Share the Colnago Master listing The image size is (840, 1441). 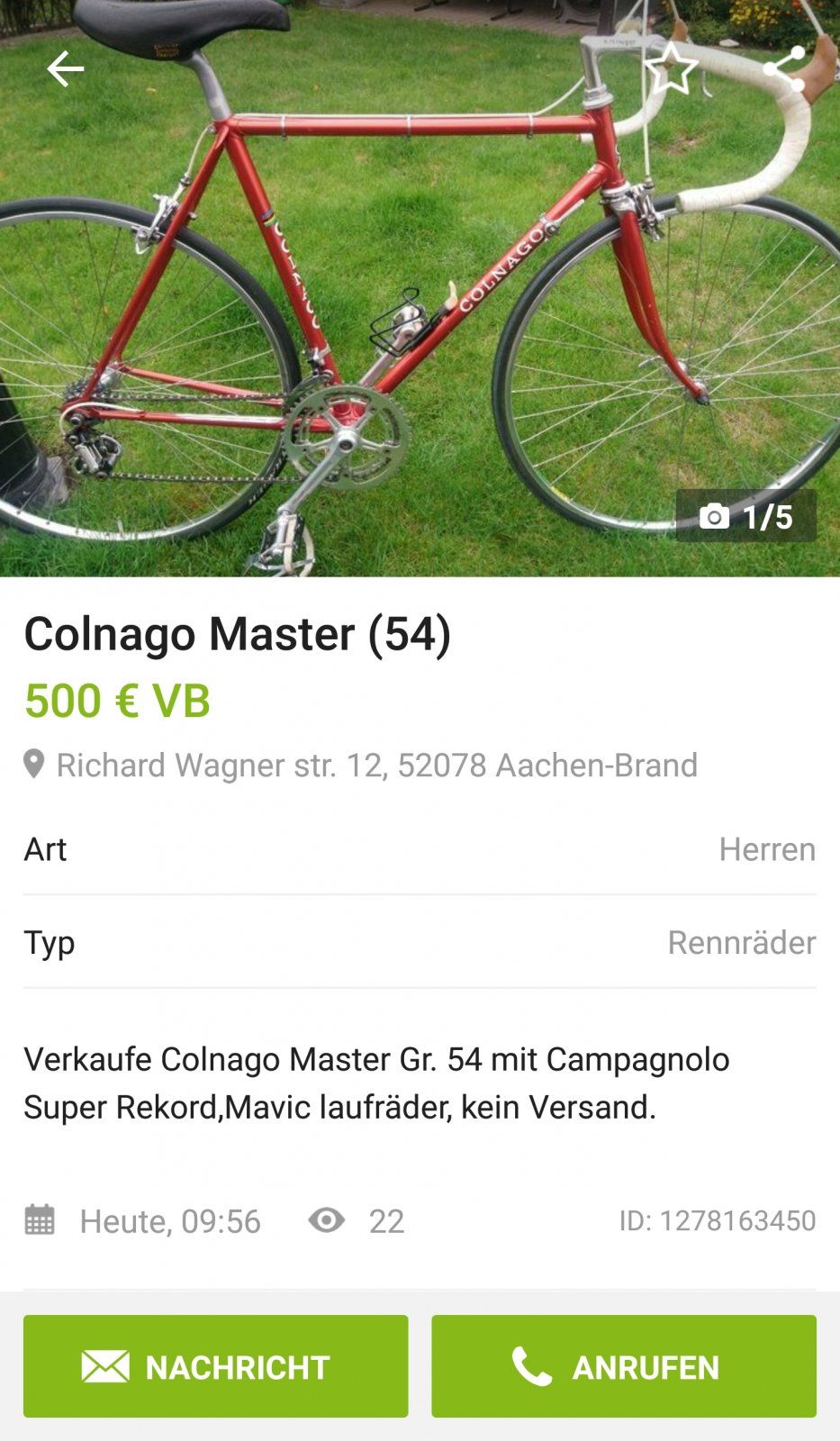click(x=783, y=68)
